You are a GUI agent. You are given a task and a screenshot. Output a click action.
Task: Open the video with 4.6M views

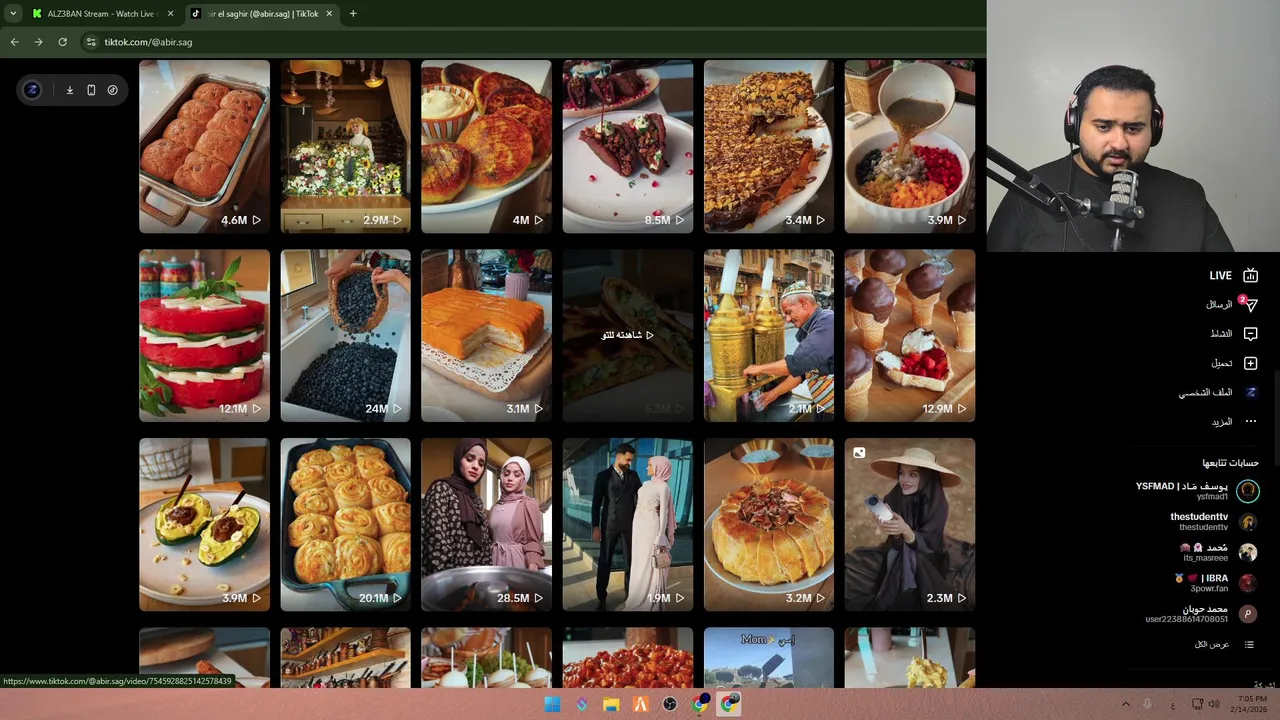[x=204, y=146]
